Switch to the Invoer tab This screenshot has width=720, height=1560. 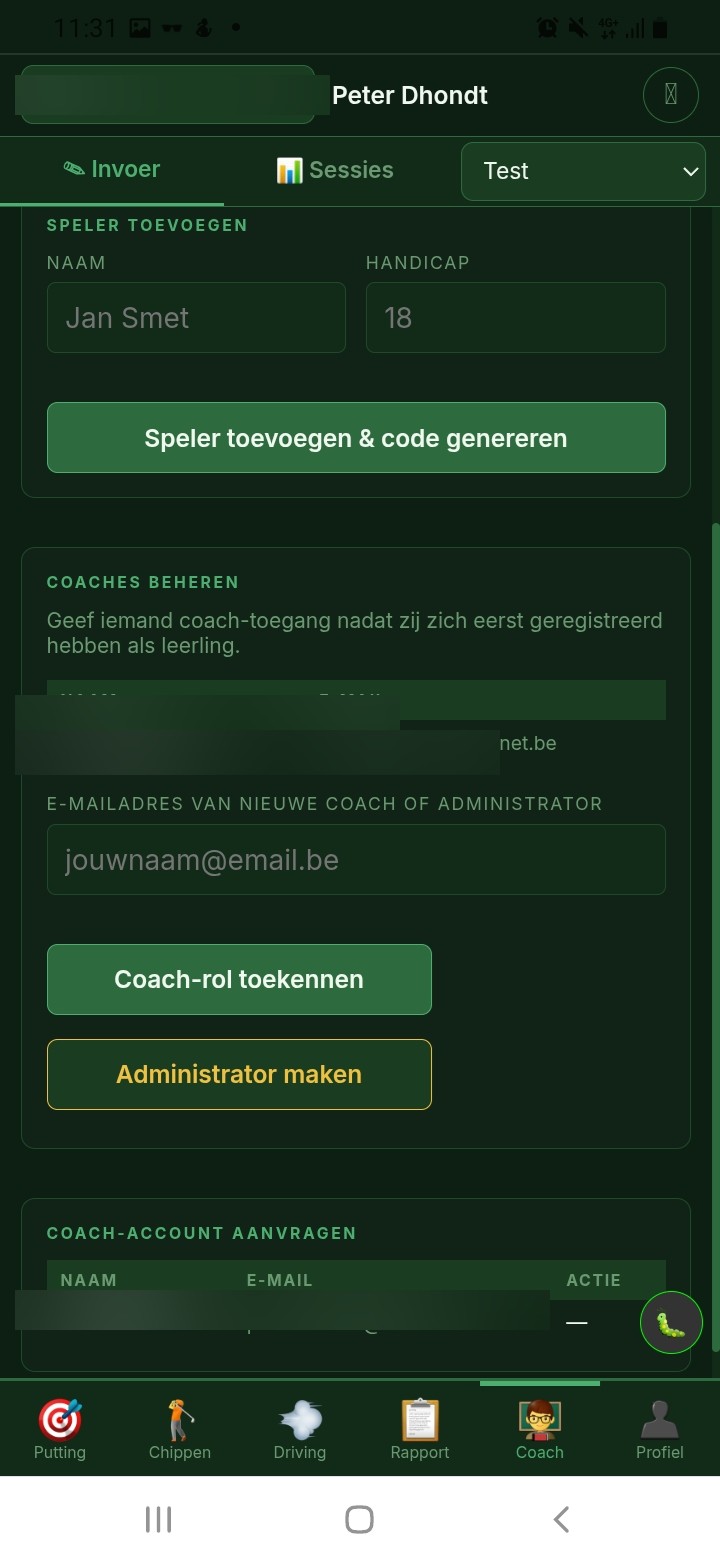112,169
